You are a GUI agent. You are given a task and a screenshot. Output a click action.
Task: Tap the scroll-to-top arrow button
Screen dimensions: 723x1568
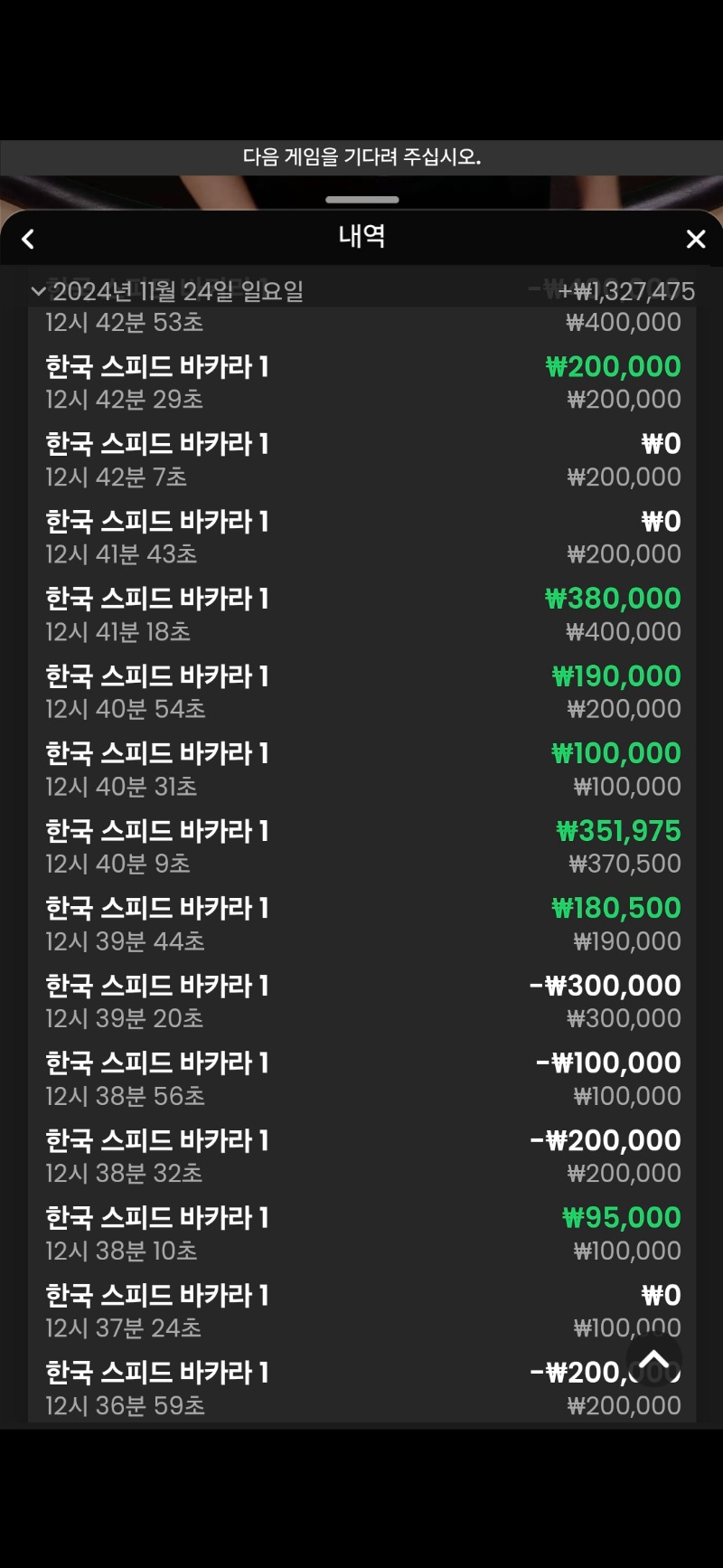(654, 1359)
